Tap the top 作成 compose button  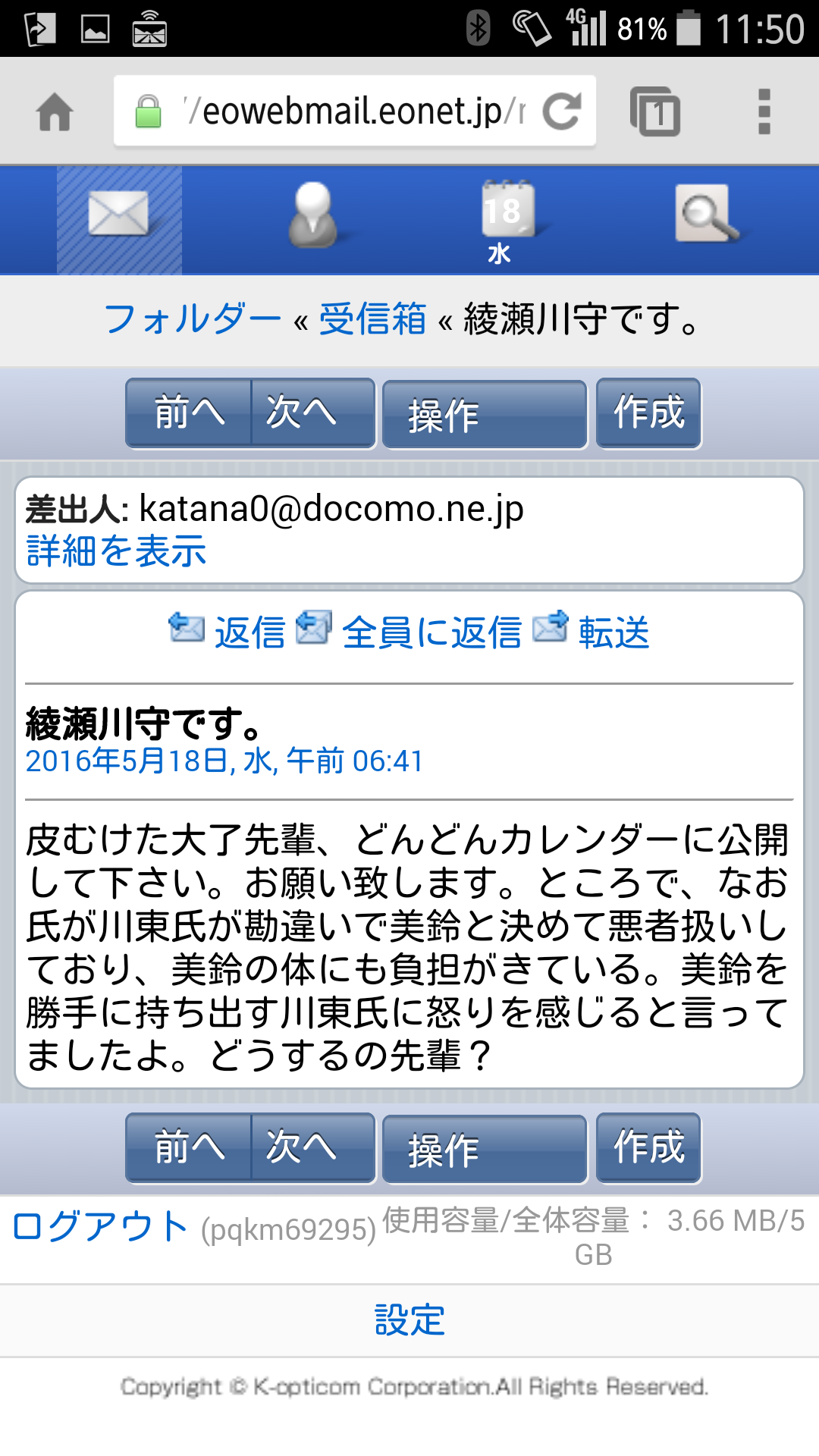tap(648, 413)
